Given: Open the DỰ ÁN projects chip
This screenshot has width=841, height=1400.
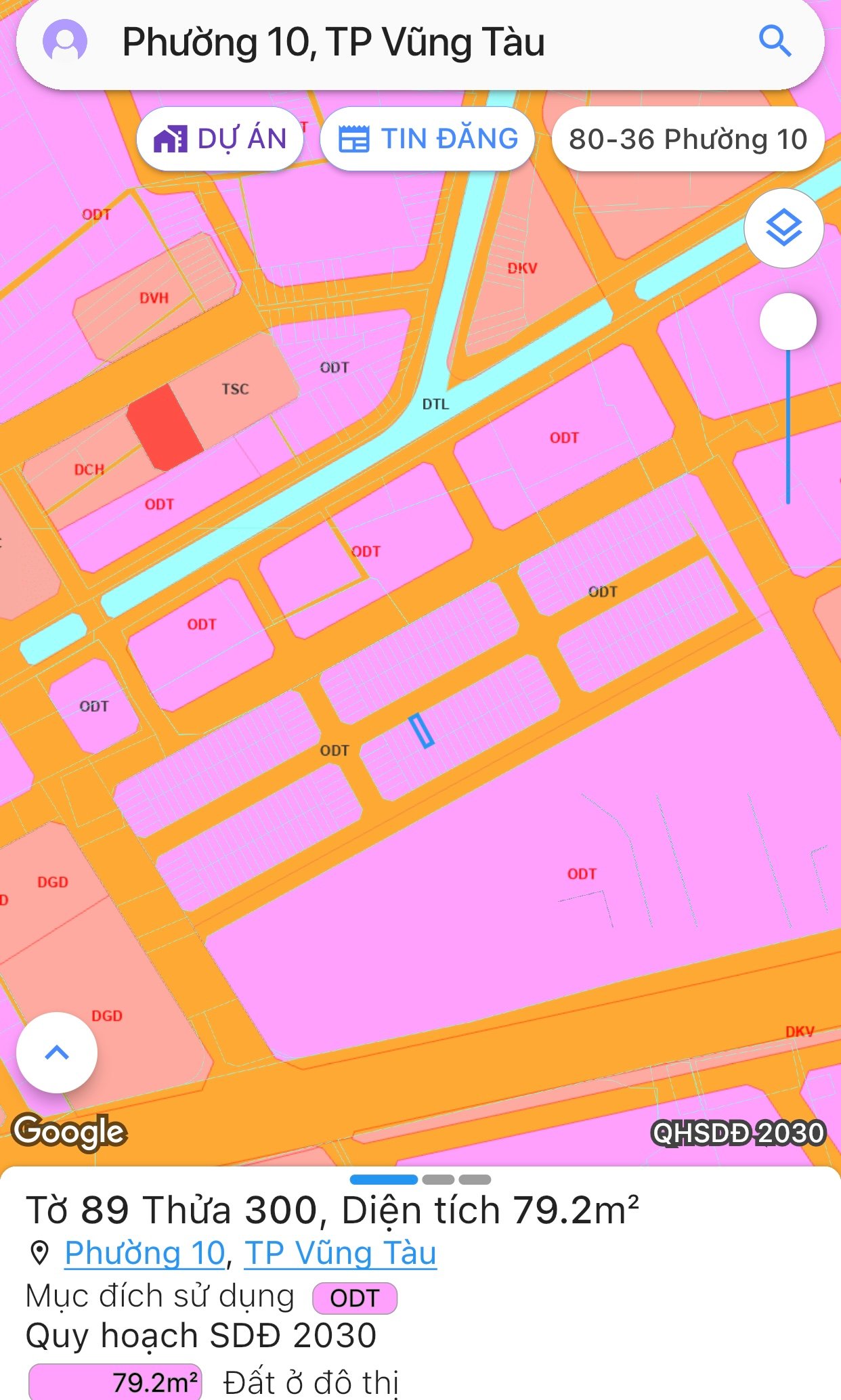Looking at the screenshot, I should (x=220, y=139).
